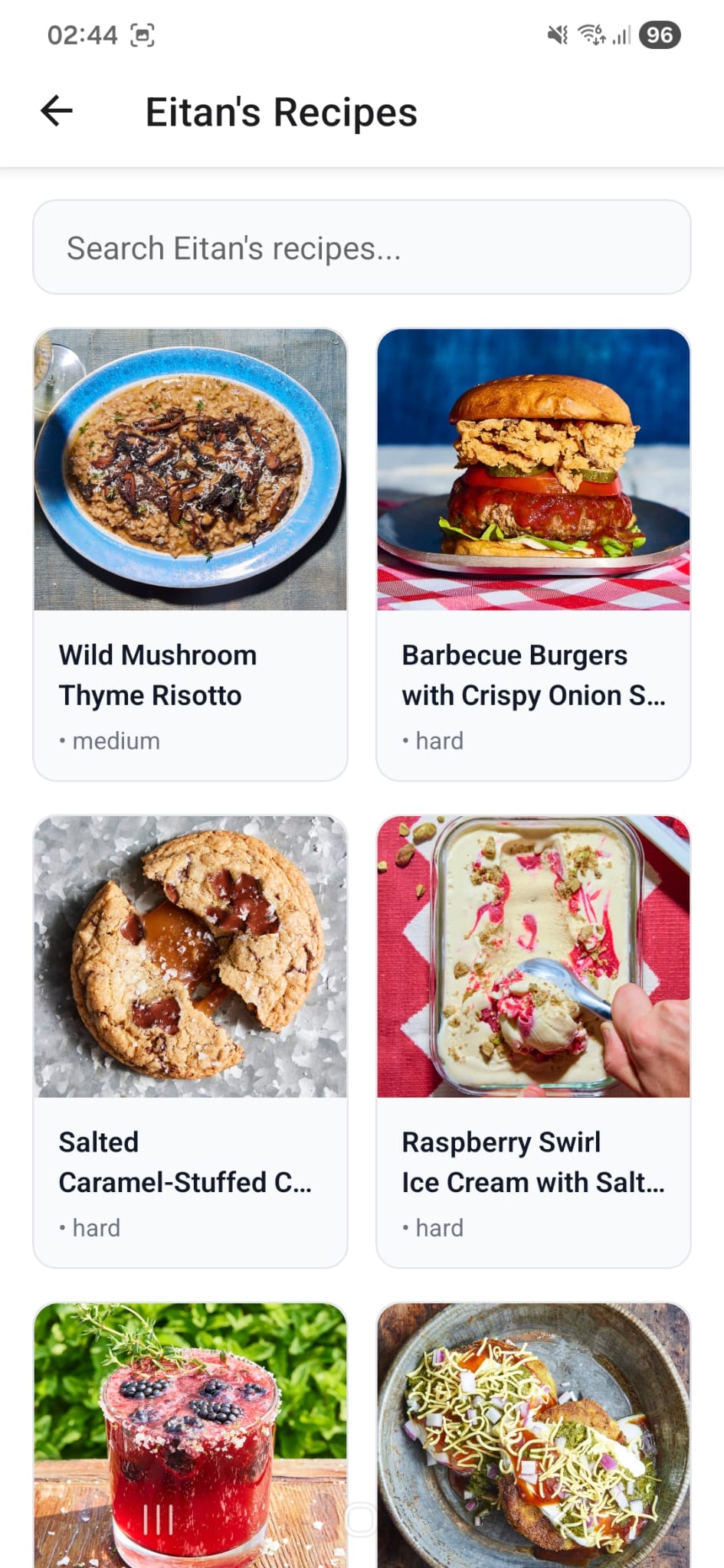Go back using the arrow icon
The width and height of the screenshot is (724, 1568).
(x=57, y=111)
